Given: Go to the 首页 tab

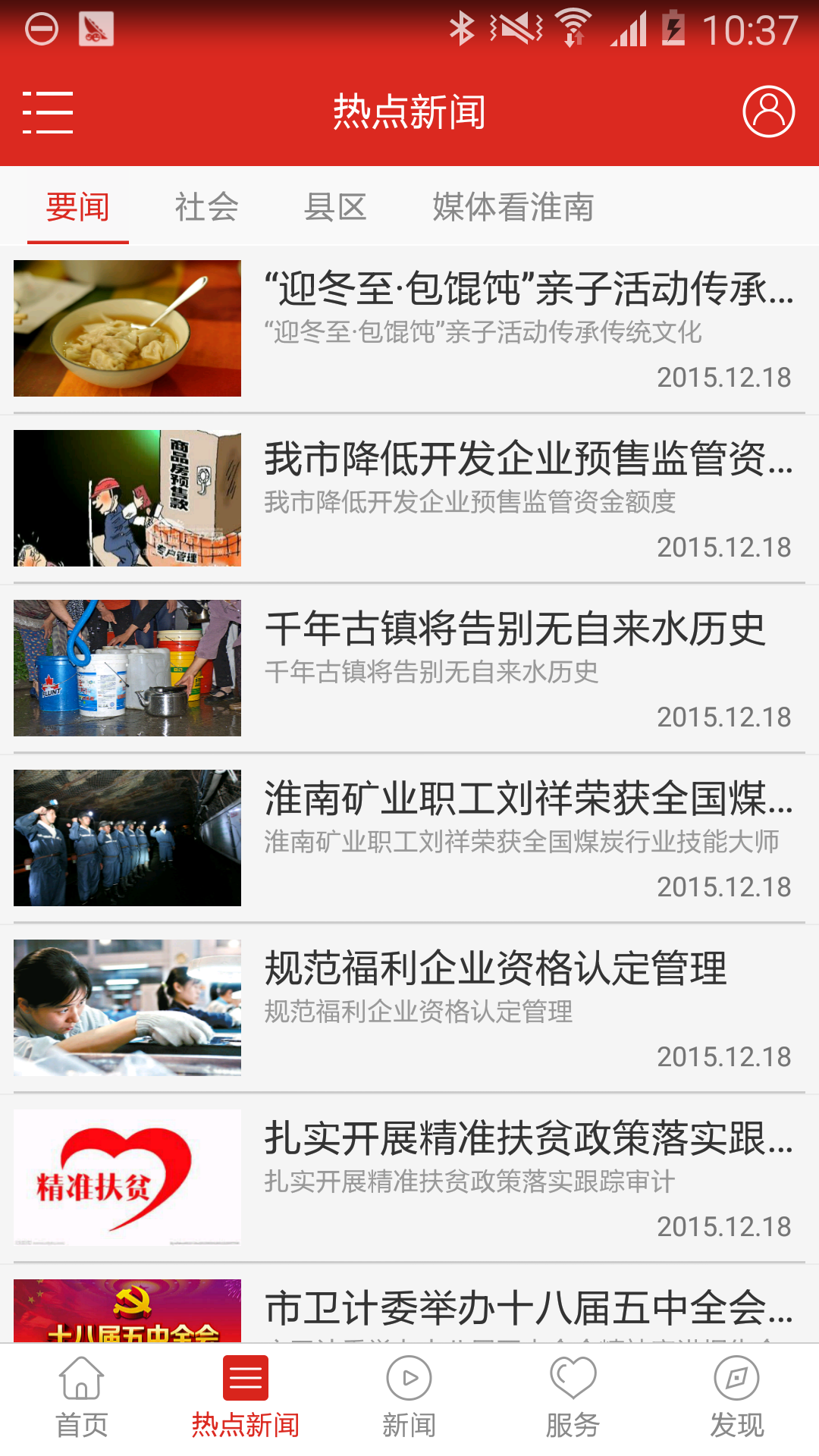Looking at the screenshot, I should [82, 1398].
